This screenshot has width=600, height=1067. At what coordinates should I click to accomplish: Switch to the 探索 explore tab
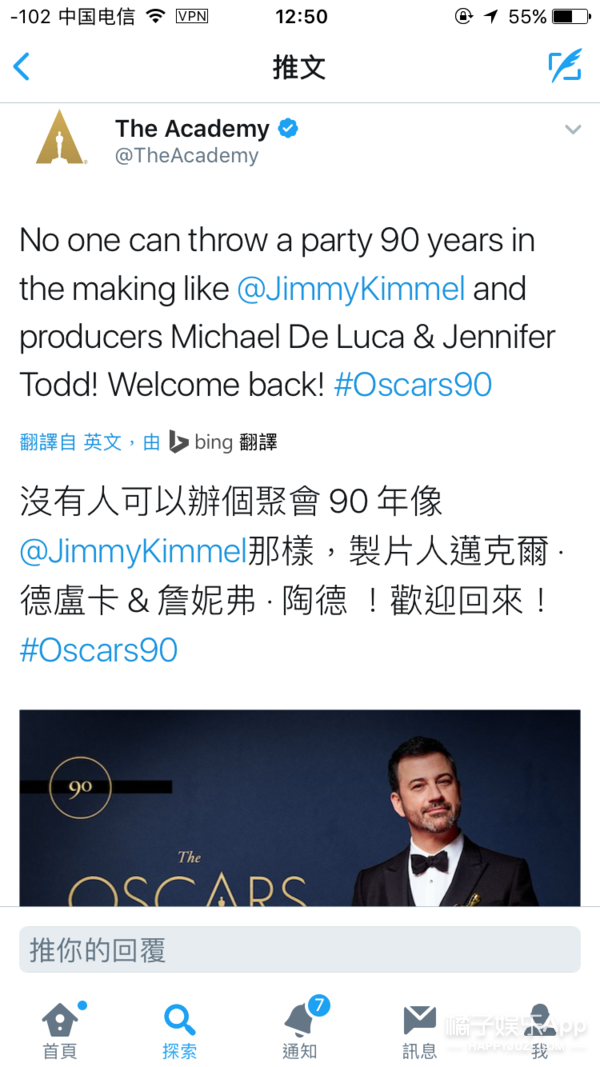point(180,1030)
